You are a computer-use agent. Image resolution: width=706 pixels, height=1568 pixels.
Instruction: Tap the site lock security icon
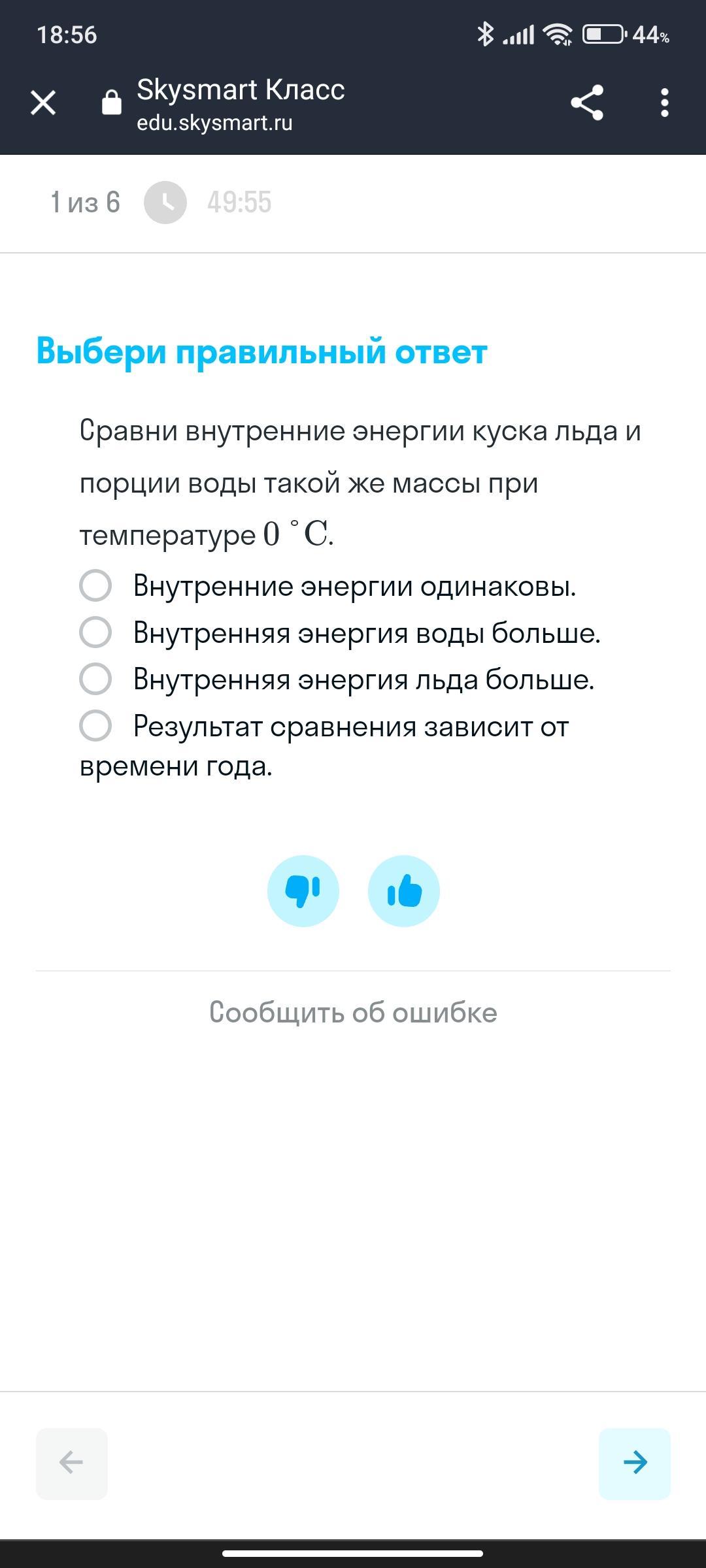(x=112, y=103)
